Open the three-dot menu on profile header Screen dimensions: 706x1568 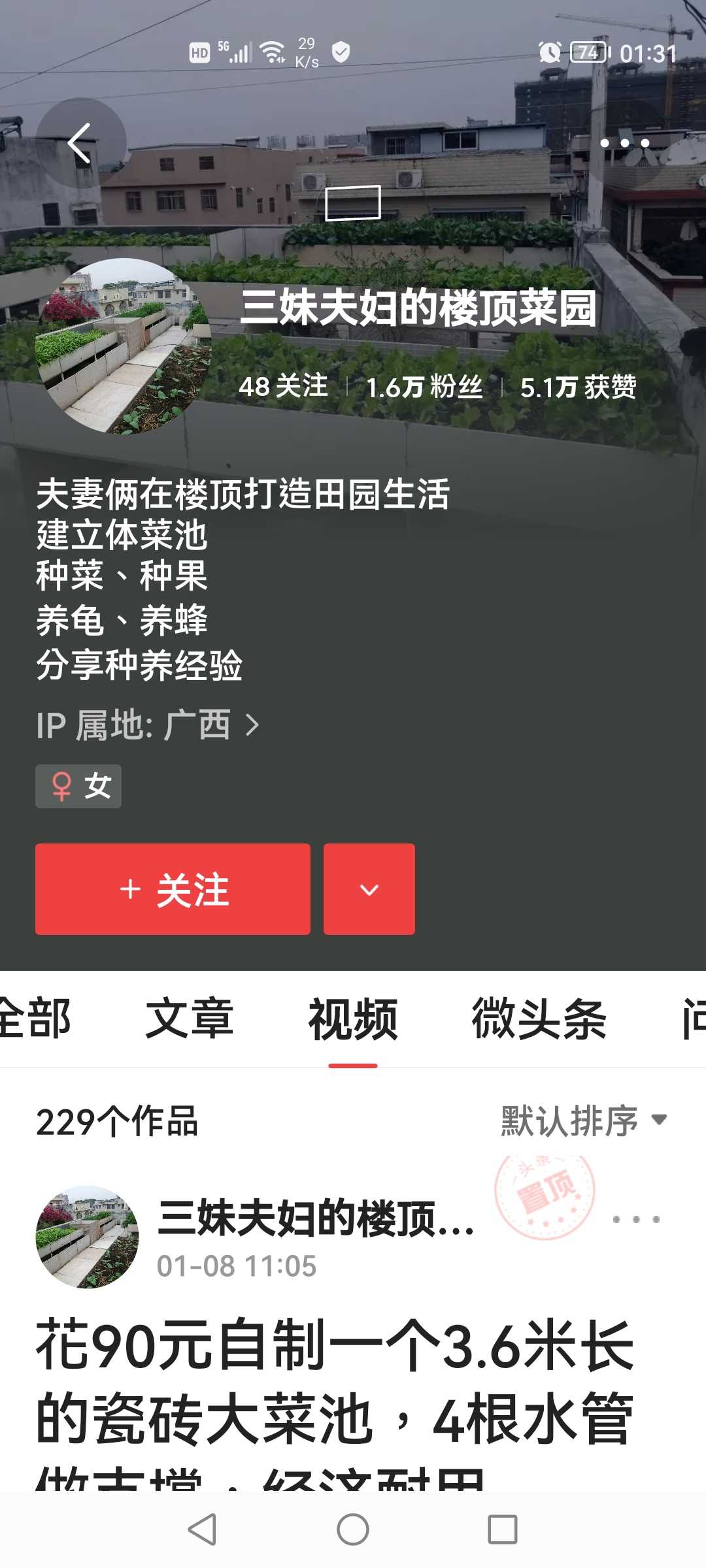624,143
